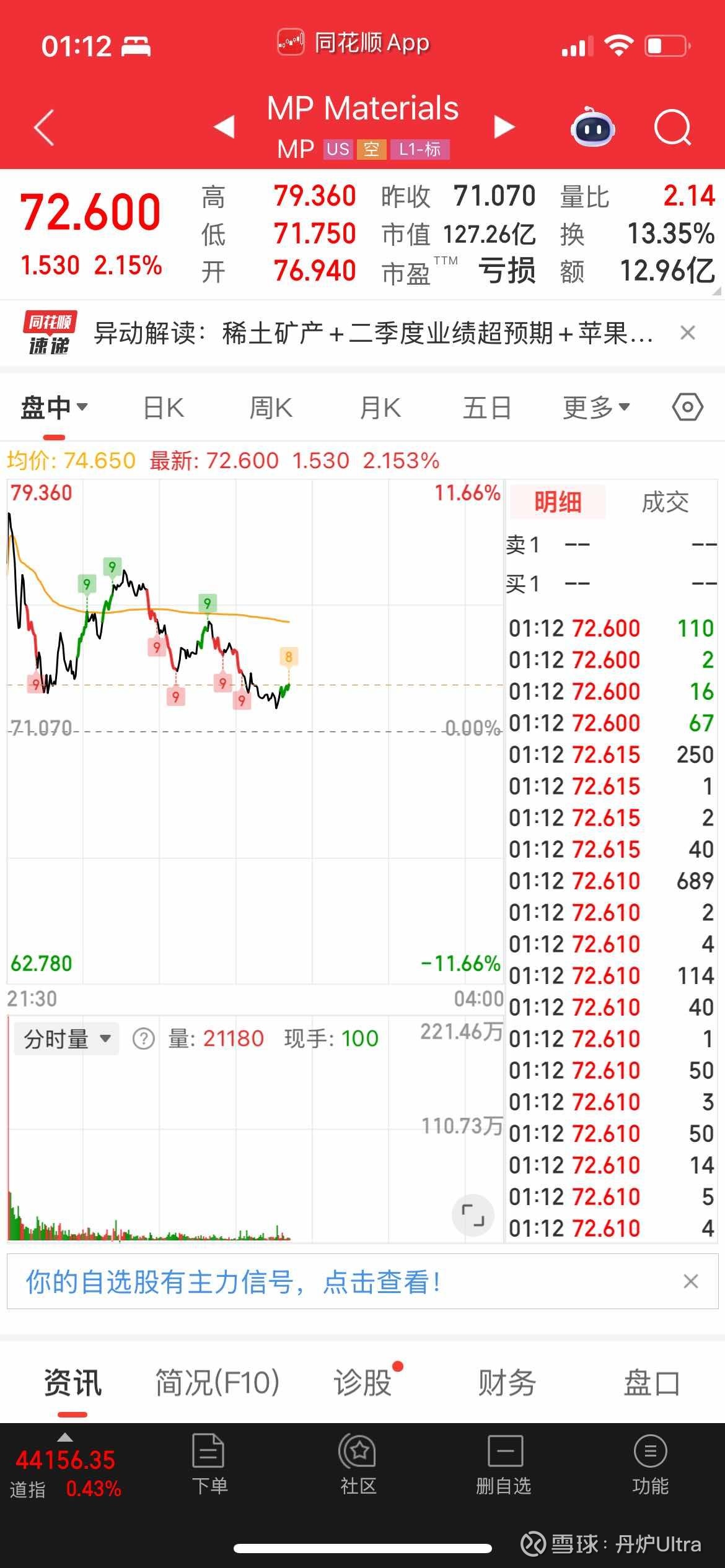This screenshot has height=1568, width=725.
Task: Dismiss the 异动解读 news banner
Action: coord(687,333)
